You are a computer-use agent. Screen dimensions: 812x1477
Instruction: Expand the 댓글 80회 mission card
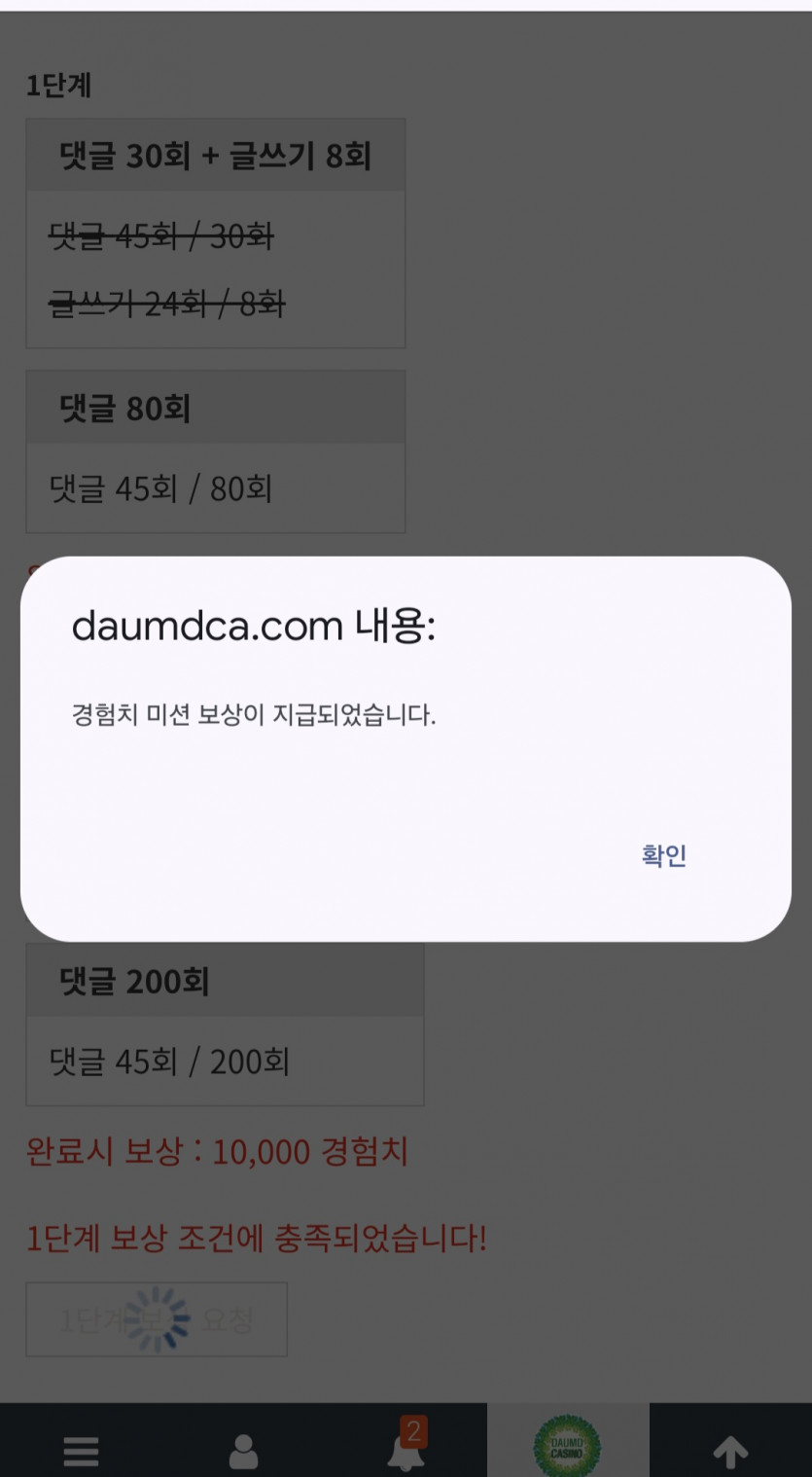click(215, 407)
